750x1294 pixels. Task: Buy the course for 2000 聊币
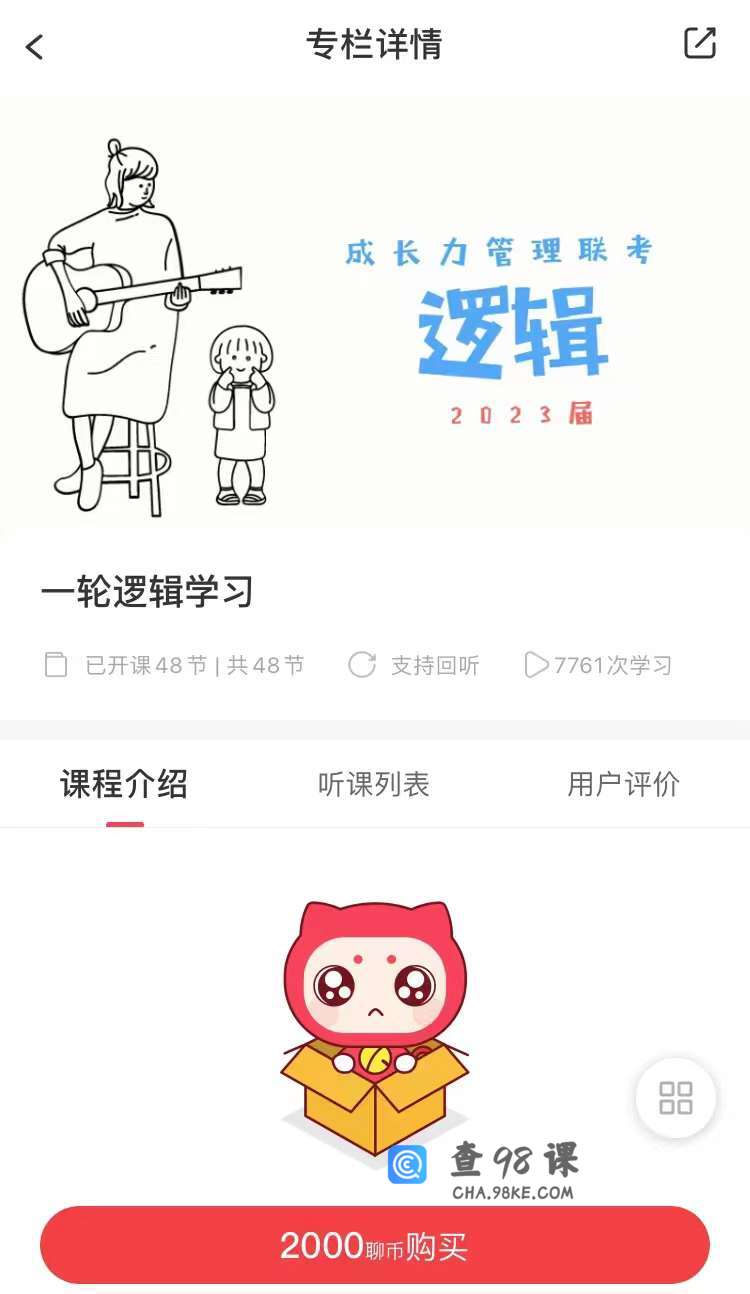[375, 1245]
